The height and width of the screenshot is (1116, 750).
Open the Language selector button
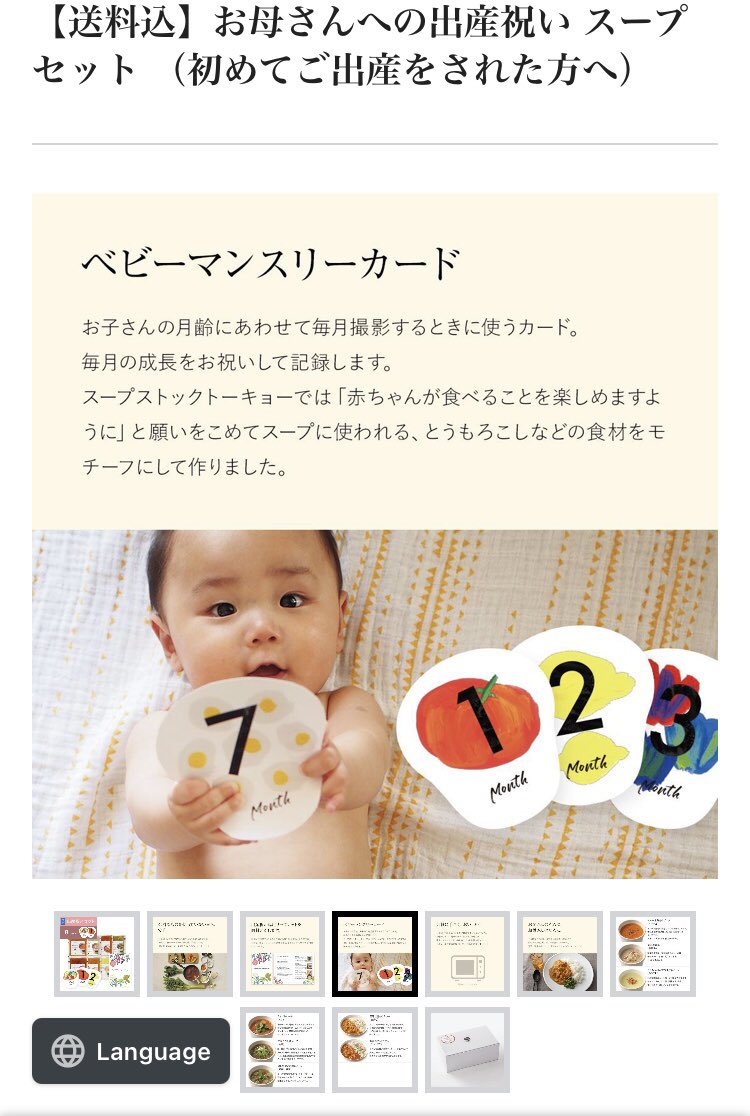point(131,1051)
